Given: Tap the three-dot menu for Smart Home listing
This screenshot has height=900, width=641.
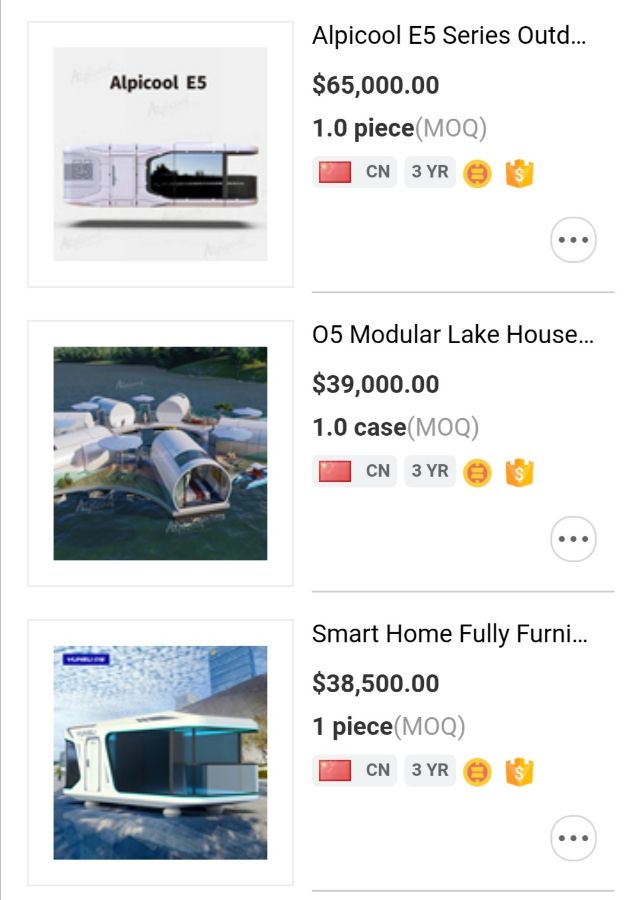Looking at the screenshot, I should pos(573,838).
